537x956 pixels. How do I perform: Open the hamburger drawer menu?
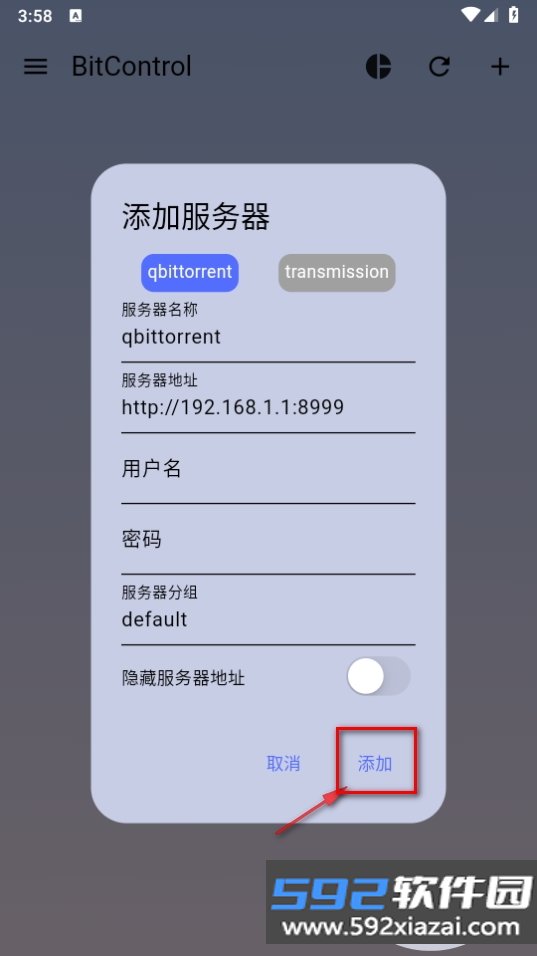[x=35, y=66]
